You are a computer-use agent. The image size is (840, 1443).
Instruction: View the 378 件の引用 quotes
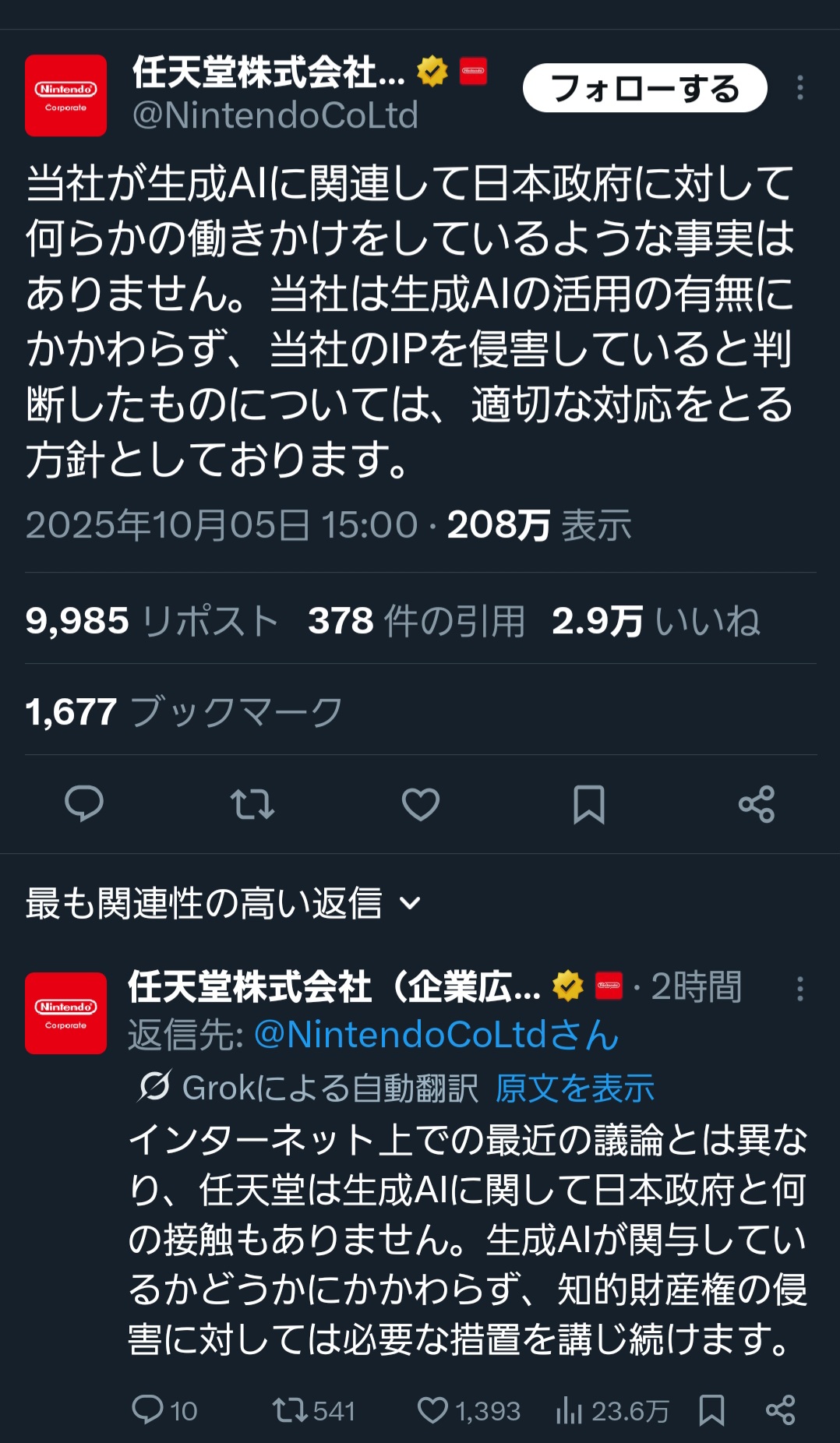click(416, 621)
